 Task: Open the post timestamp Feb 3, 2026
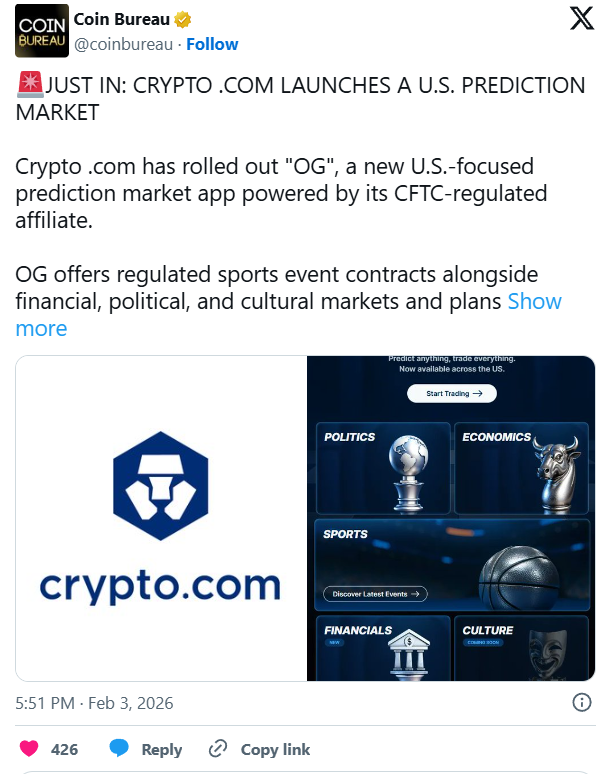coord(95,703)
